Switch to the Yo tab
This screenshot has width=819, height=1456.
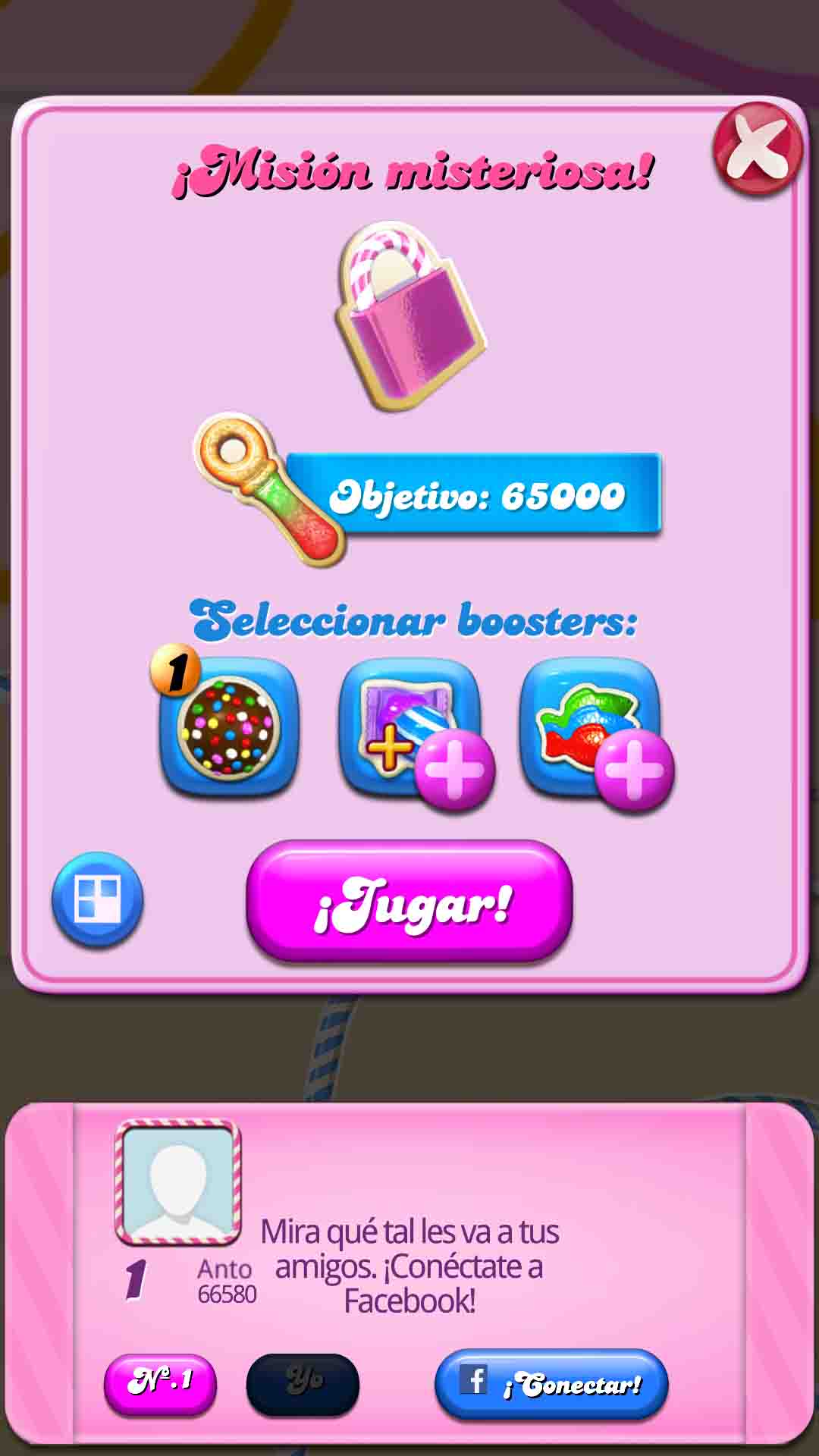click(x=303, y=1384)
